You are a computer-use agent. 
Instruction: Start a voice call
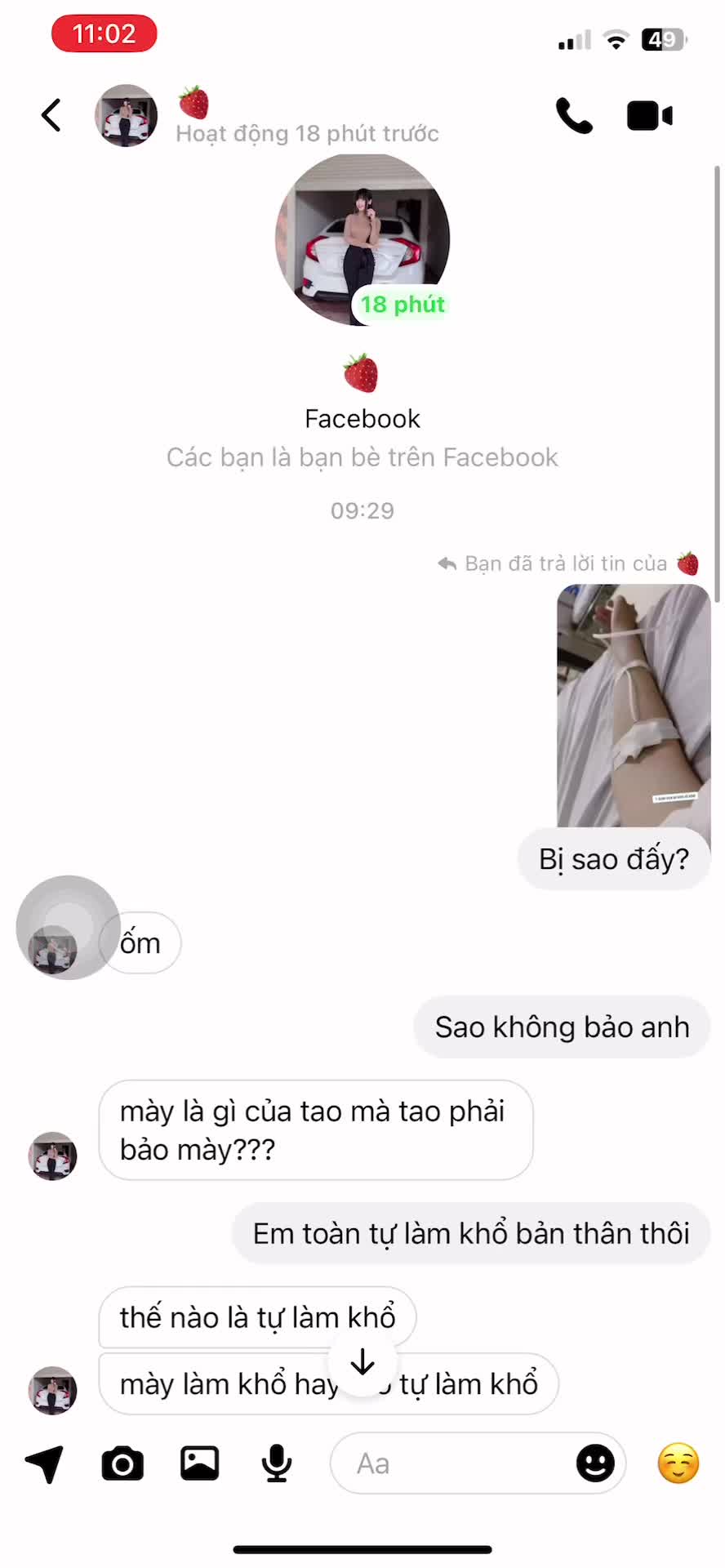[x=574, y=114]
